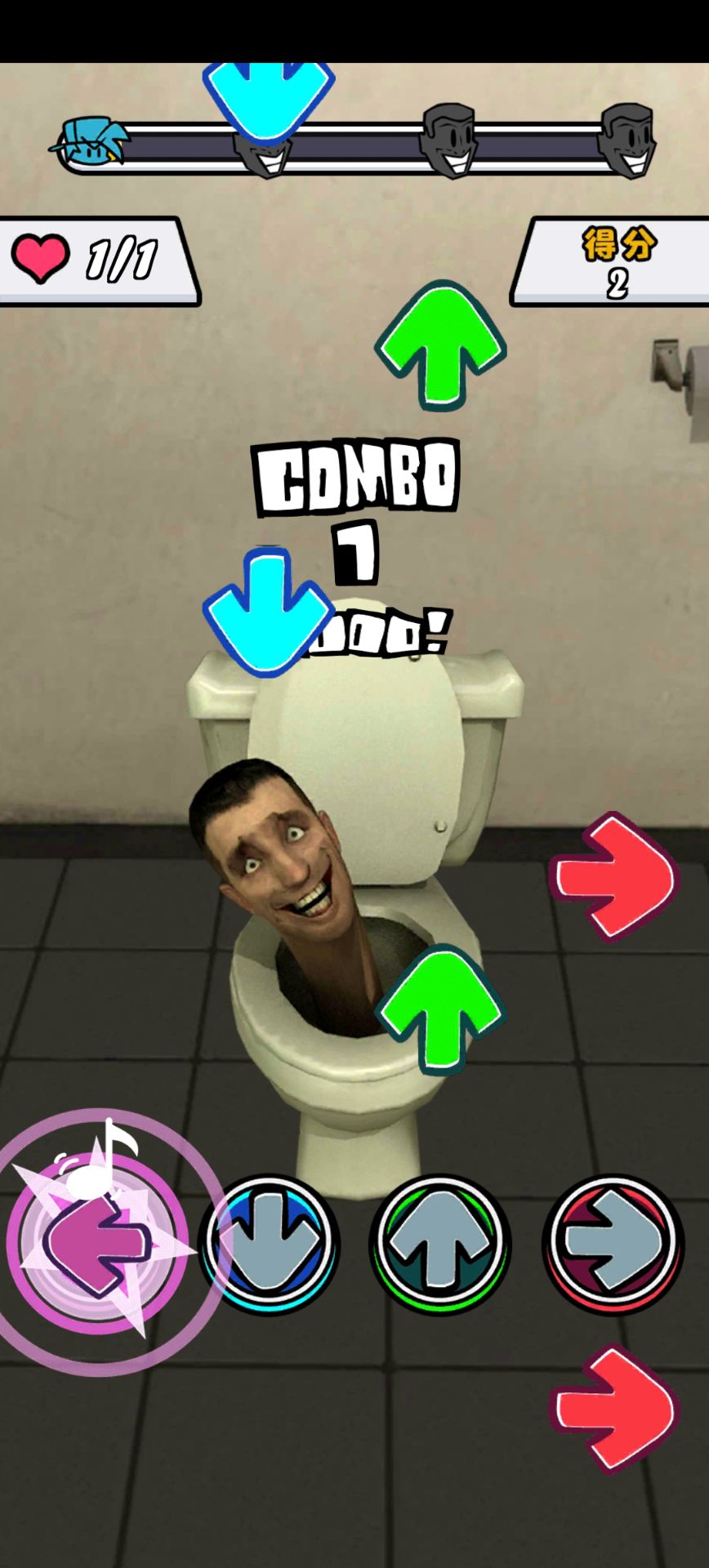Viewport: 709px width, 1568px height.
Task: Hit the red right arrow button
Action: click(x=613, y=1244)
